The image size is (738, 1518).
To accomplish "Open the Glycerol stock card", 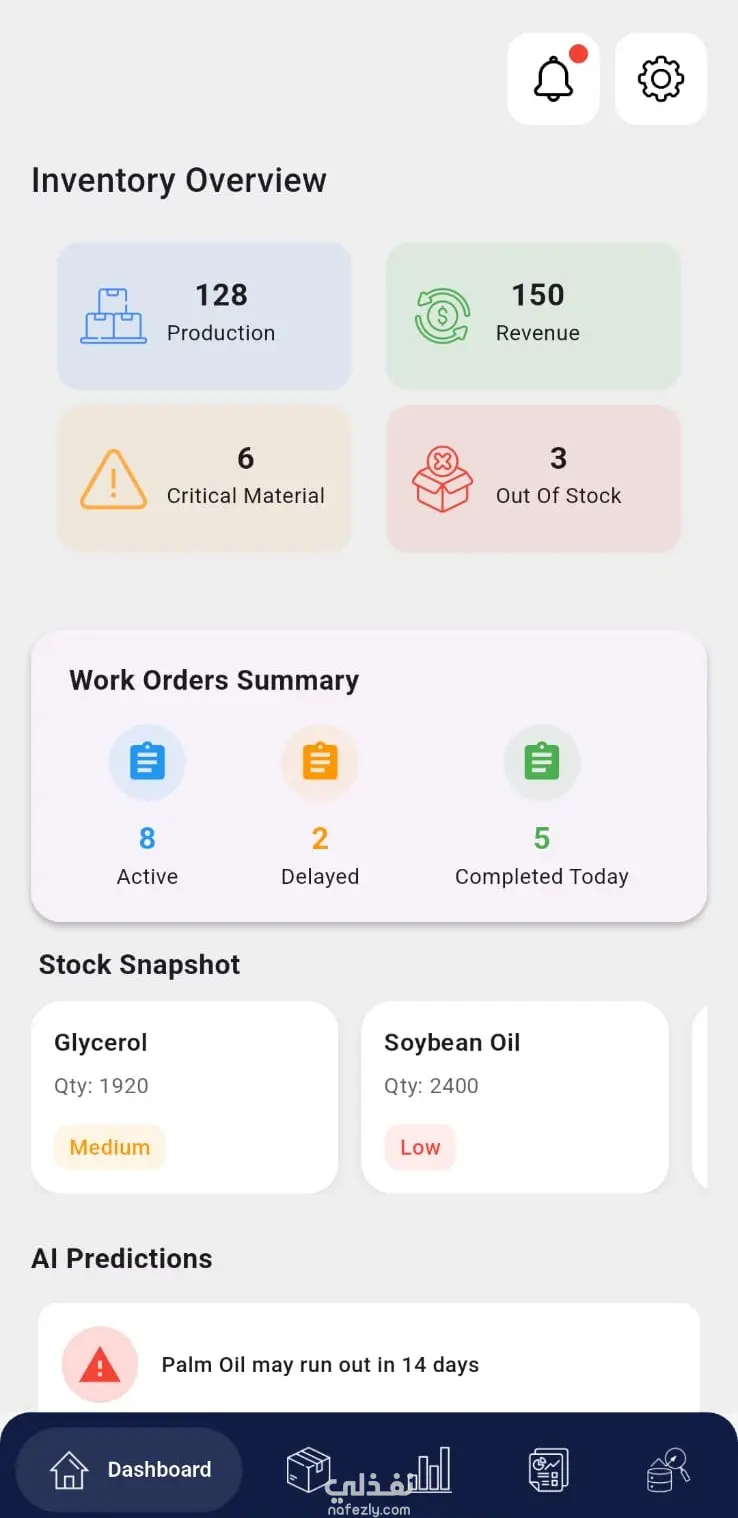I will pyautogui.click(x=184, y=1097).
